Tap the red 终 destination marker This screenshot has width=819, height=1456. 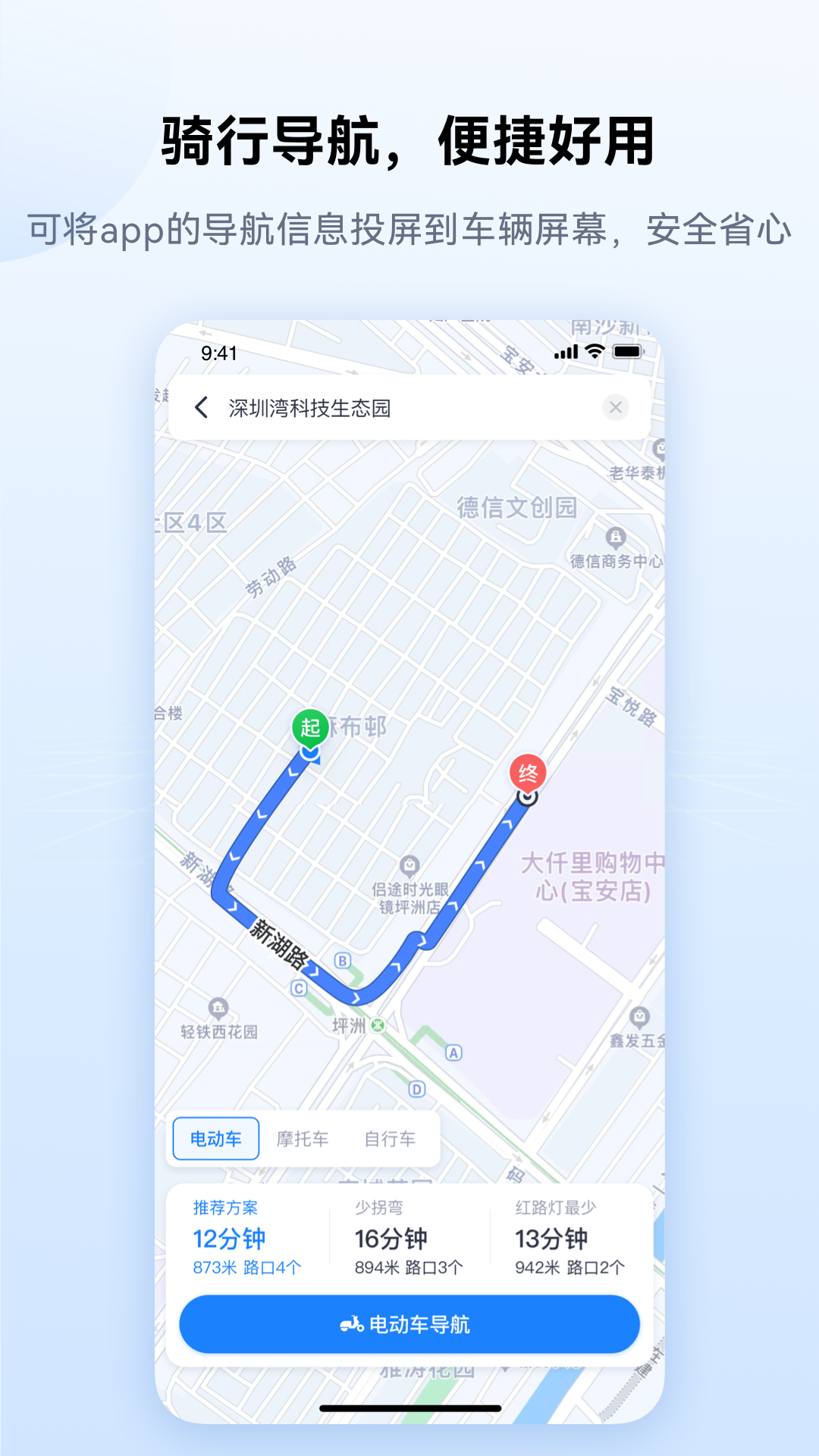(528, 774)
